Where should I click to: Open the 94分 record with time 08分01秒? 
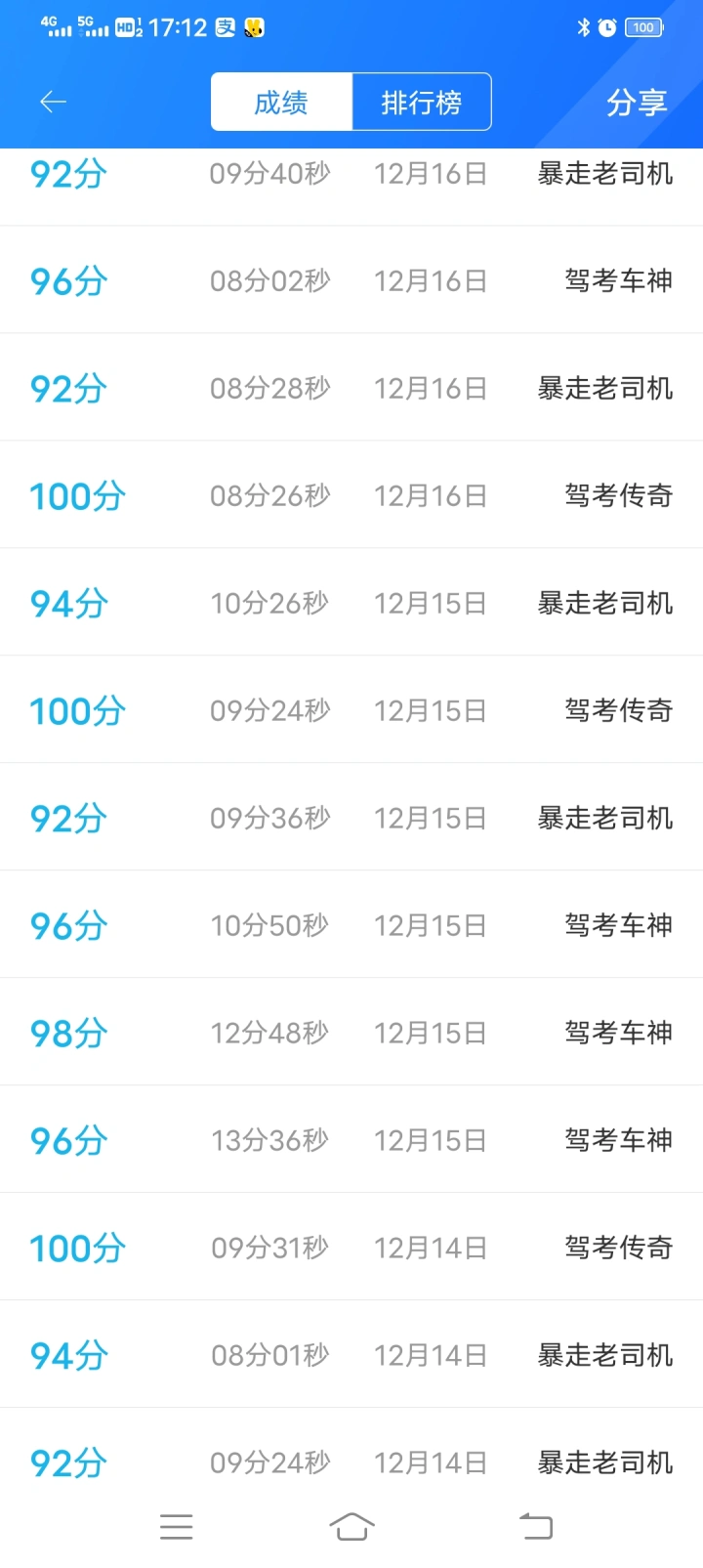coord(351,1355)
